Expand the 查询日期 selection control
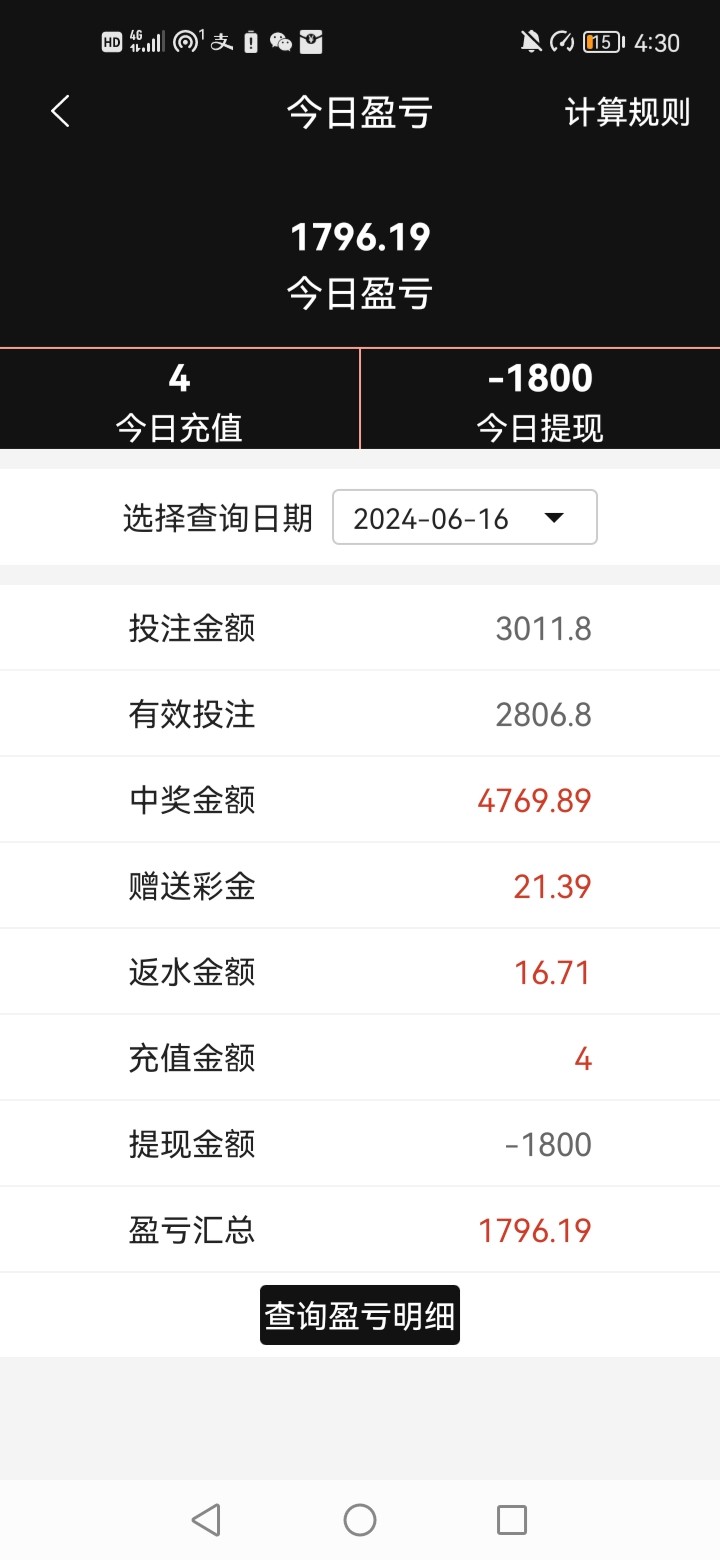Image resolution: width=720 pixels, height=1560 pixels. tap(465, 517)
